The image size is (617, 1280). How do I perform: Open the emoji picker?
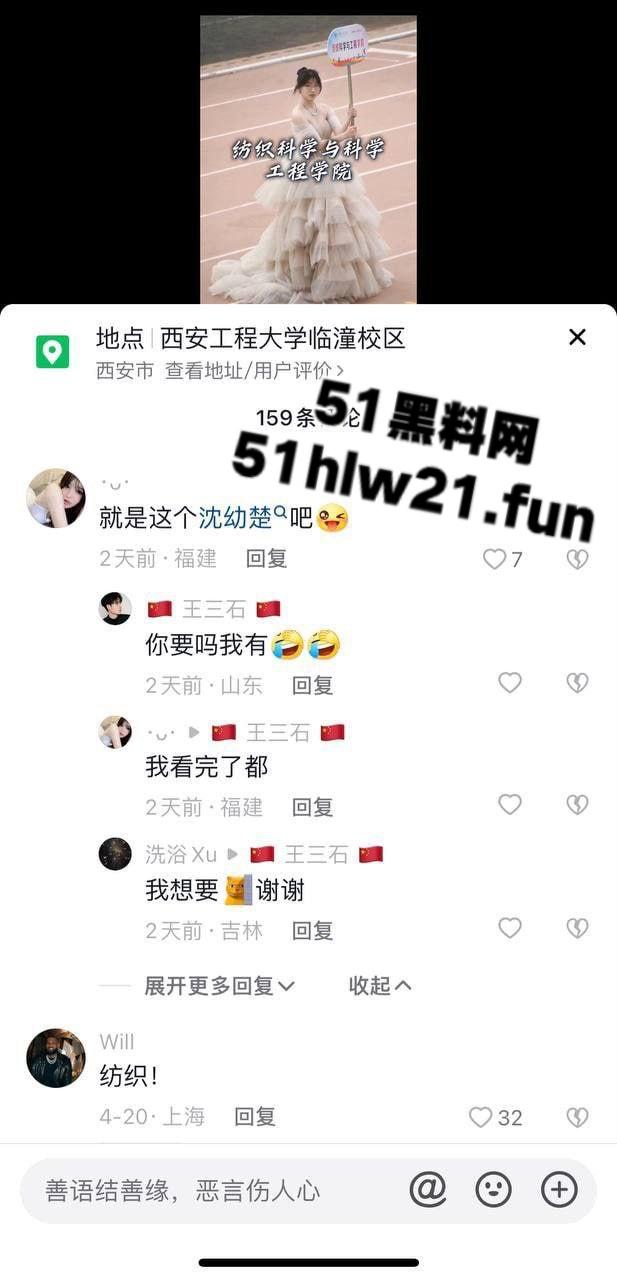493,1189
